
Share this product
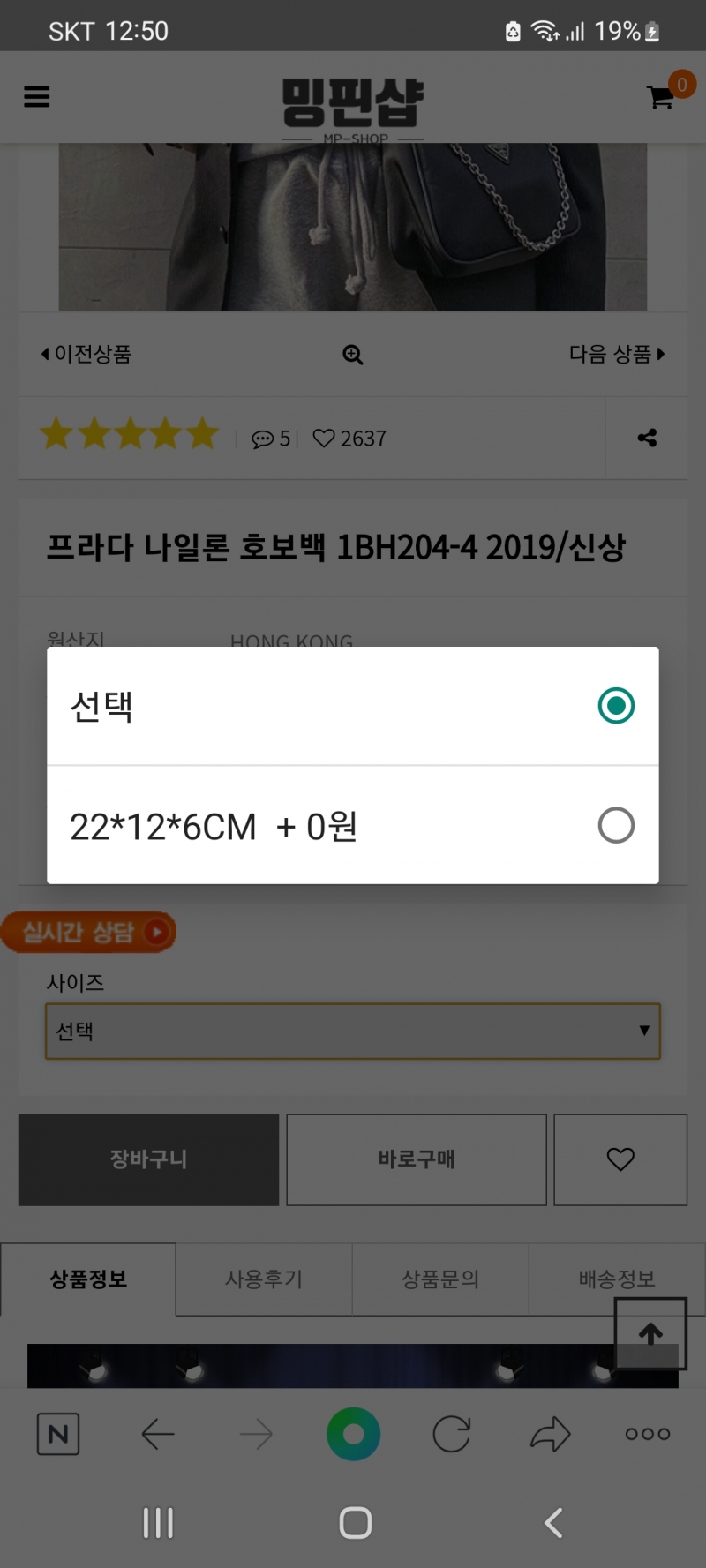coord(647,438)
